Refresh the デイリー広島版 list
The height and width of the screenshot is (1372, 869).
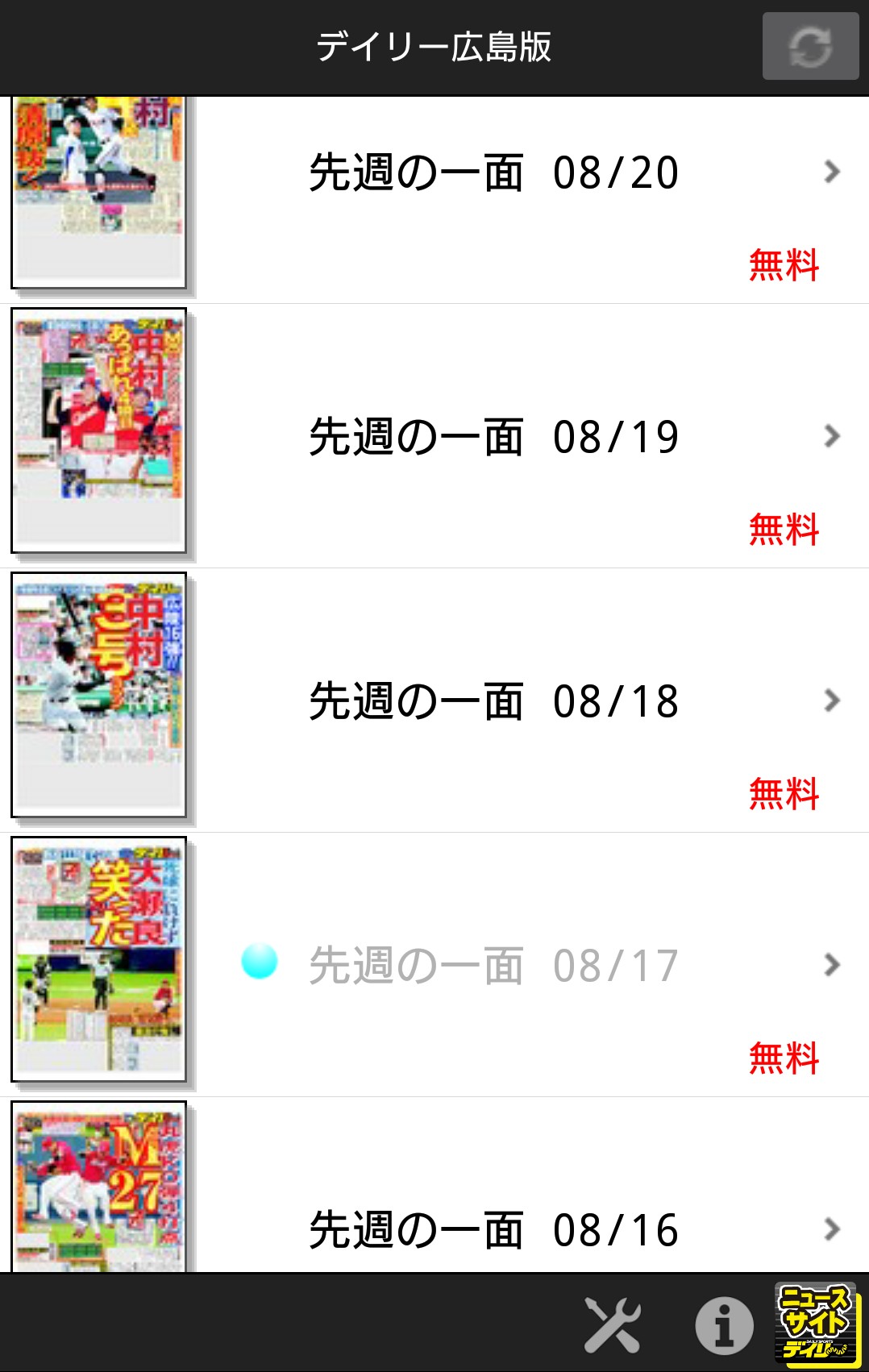pyautogui.click(x=810, y=47)
